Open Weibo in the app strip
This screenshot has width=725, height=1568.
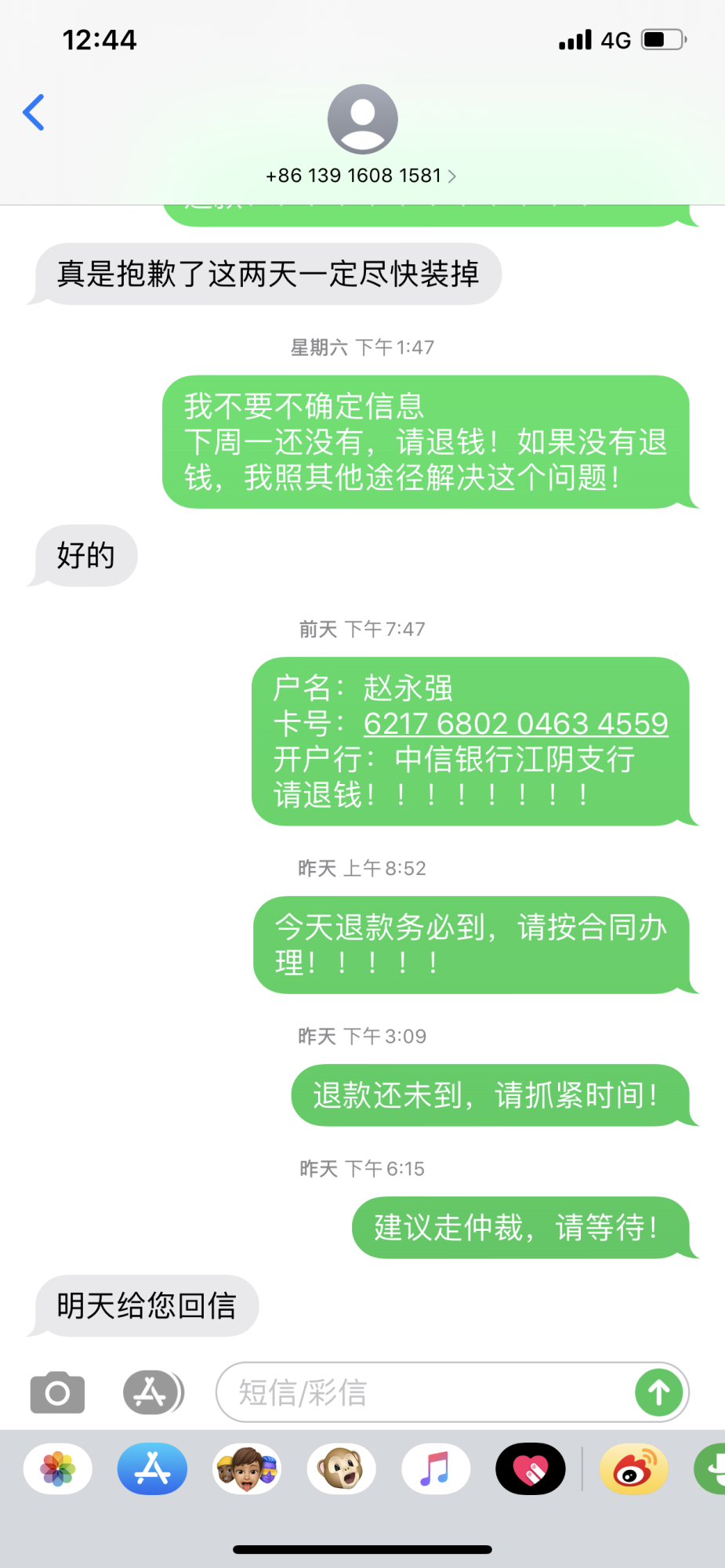(x=633, y=1468)
